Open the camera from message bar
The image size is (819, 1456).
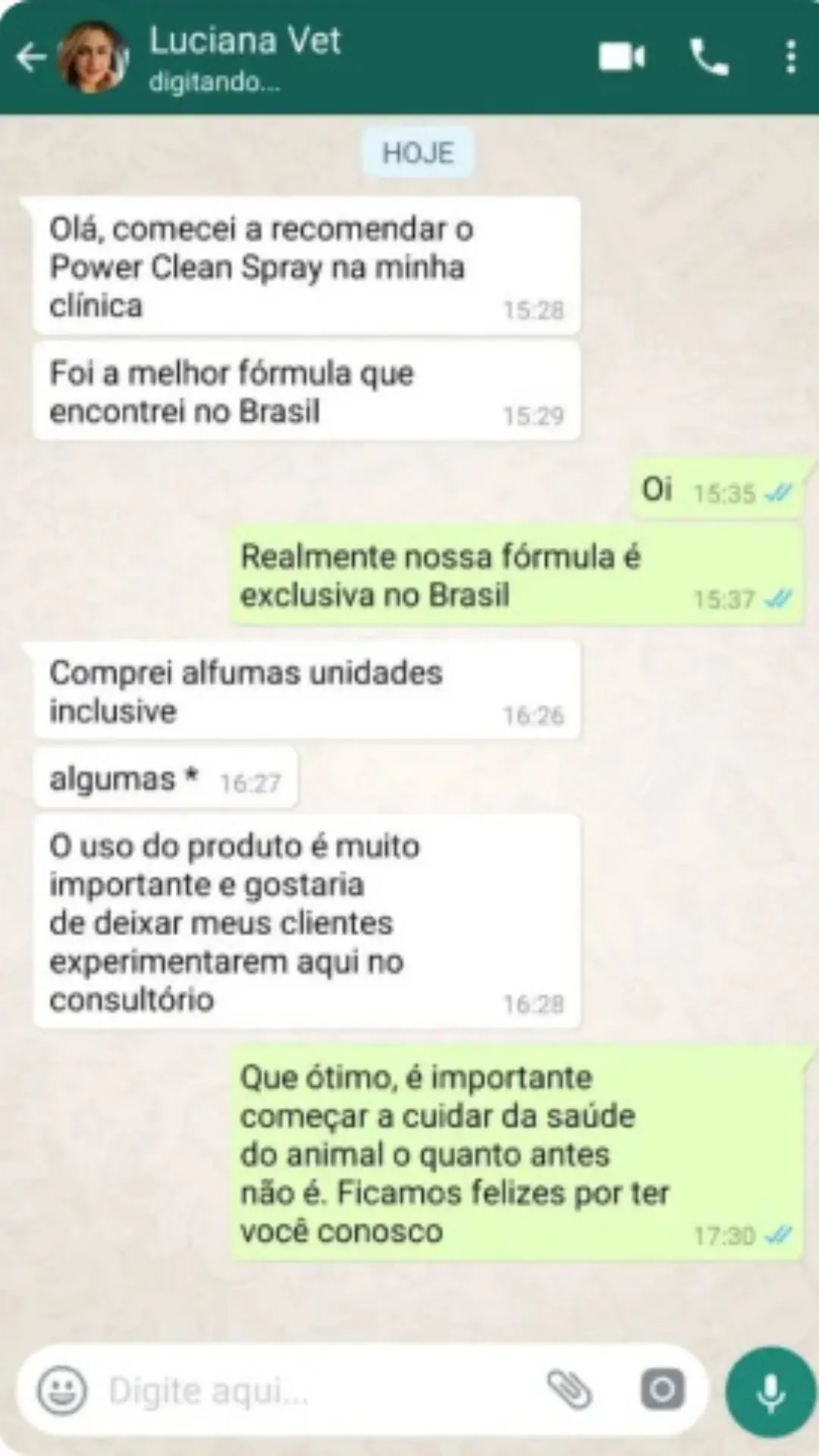coord(662,1390)
